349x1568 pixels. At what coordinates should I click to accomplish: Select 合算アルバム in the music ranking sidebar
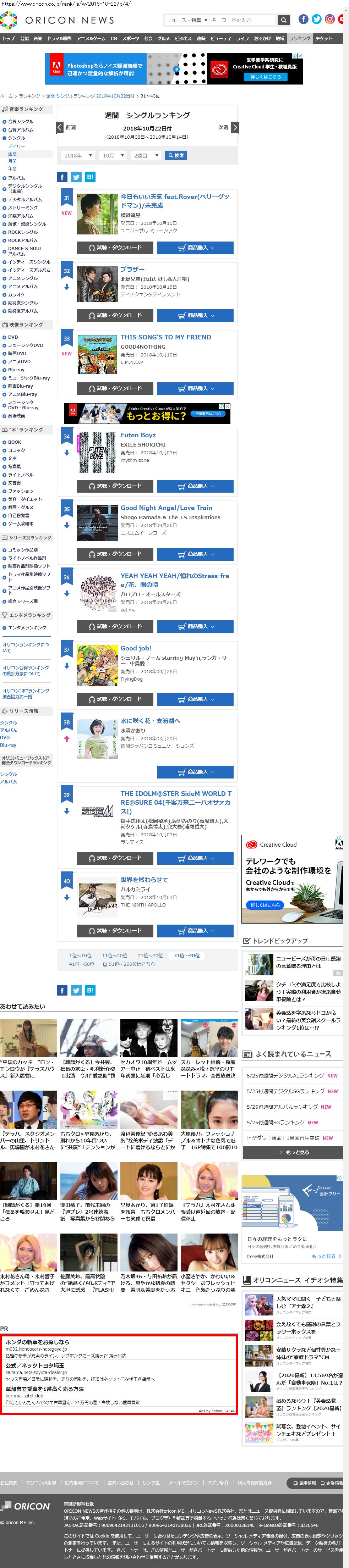tap(21, 130)
